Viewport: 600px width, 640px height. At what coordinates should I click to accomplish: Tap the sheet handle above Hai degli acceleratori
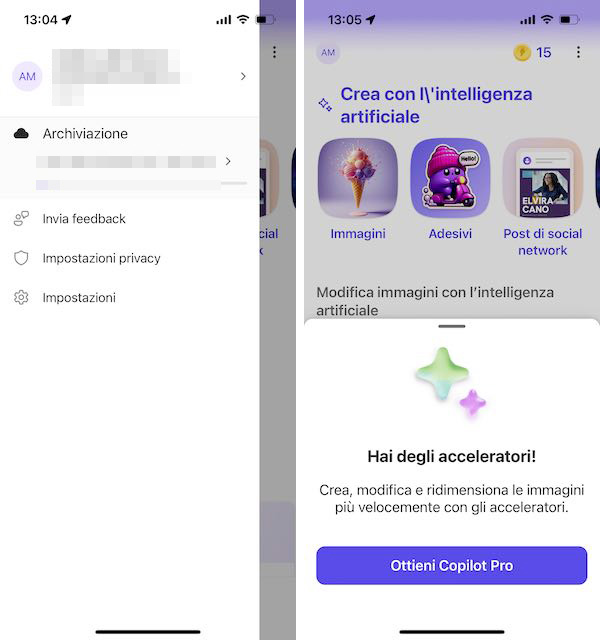point(452,326)
